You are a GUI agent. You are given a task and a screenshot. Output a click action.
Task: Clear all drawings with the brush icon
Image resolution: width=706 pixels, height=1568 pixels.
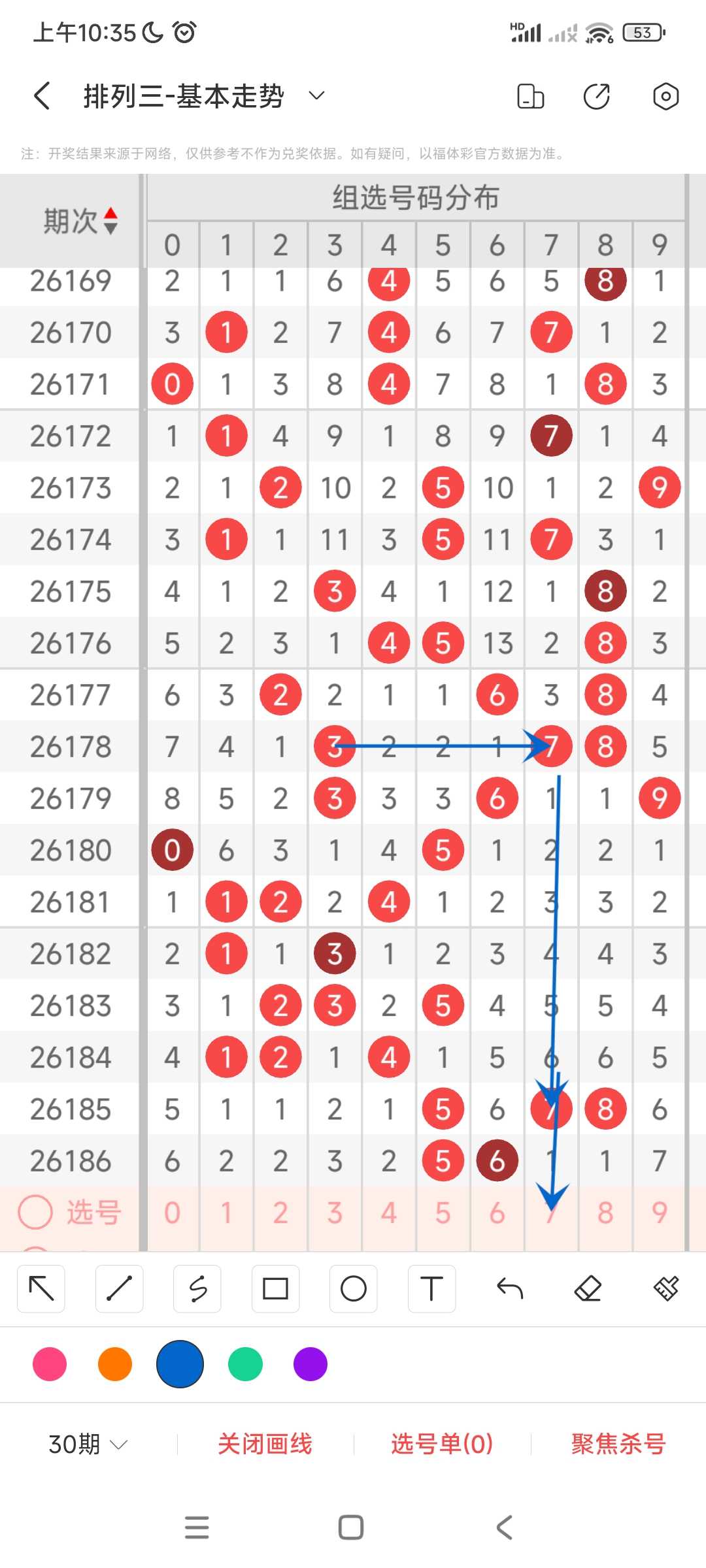pos(666,1288)
